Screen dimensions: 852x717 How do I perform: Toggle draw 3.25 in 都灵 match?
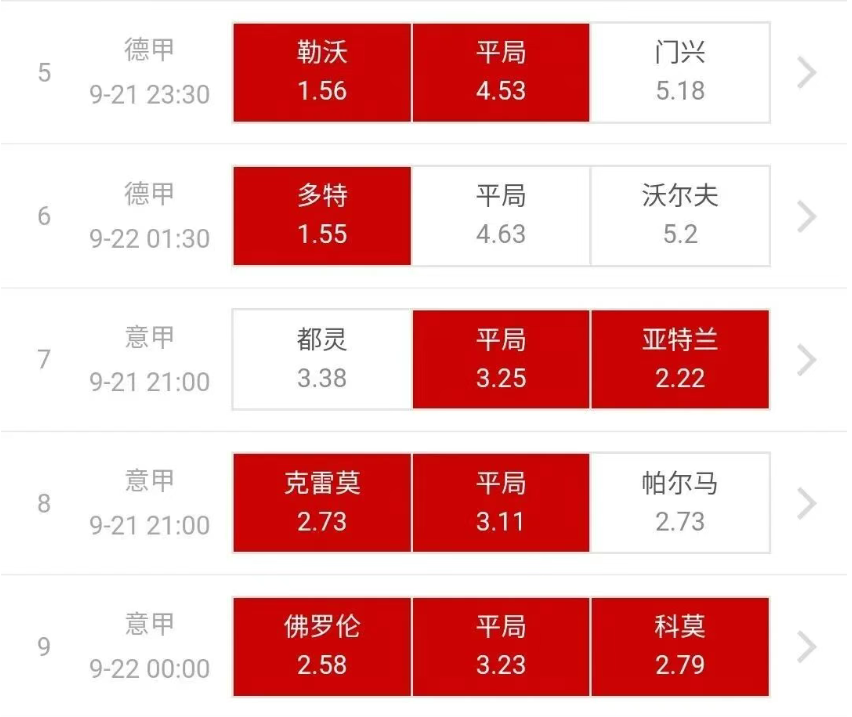click(x=501, y=360)
